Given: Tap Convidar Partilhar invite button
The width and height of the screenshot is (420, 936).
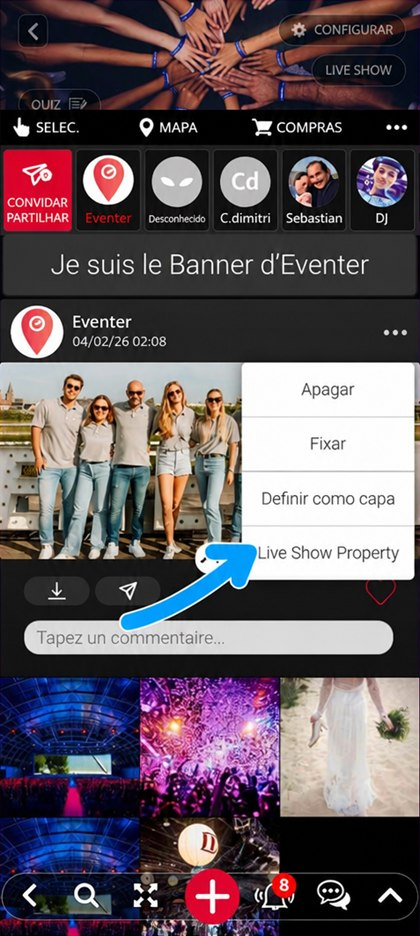Looking at the screenshot, I should tap(38, 190).
